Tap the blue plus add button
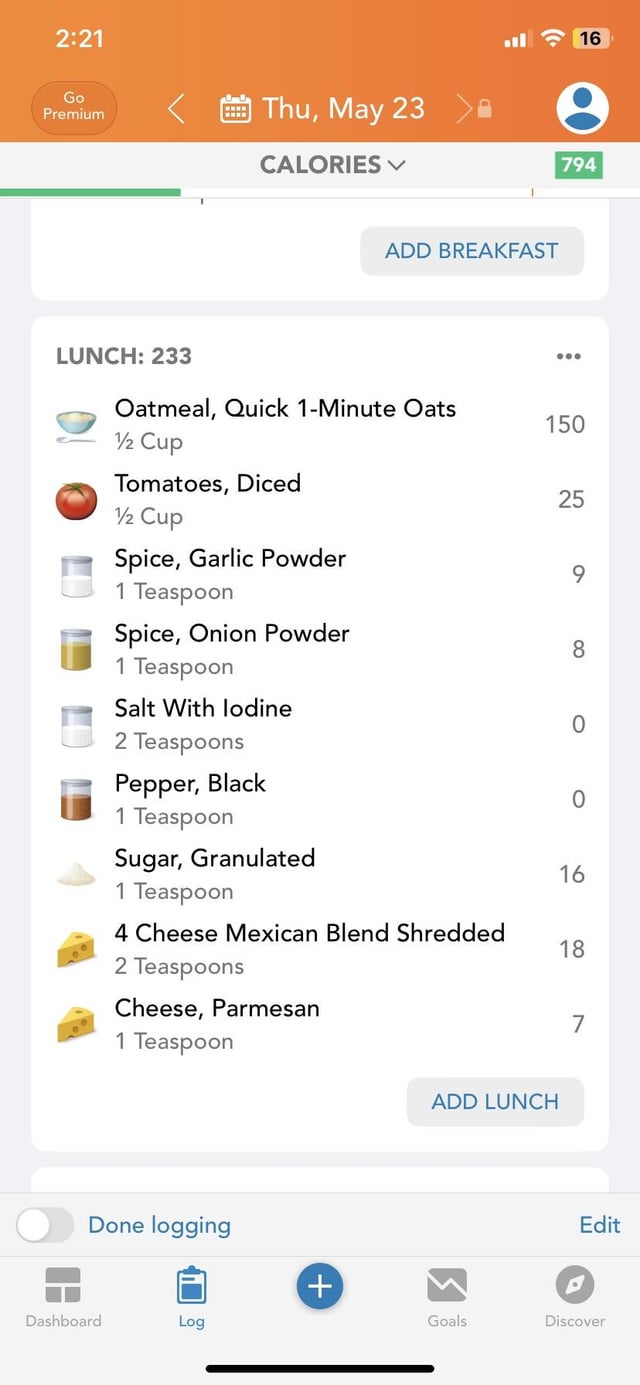This screenshot has height=1385, width=640. (x=320, y=1286)
